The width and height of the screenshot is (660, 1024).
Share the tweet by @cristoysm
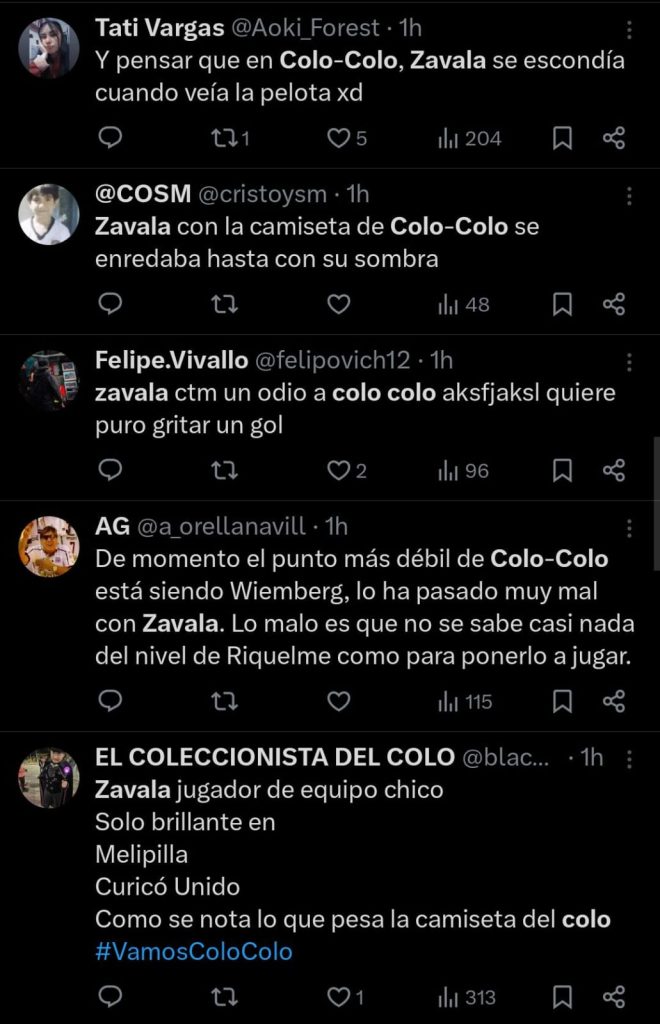tap(615, 304)
